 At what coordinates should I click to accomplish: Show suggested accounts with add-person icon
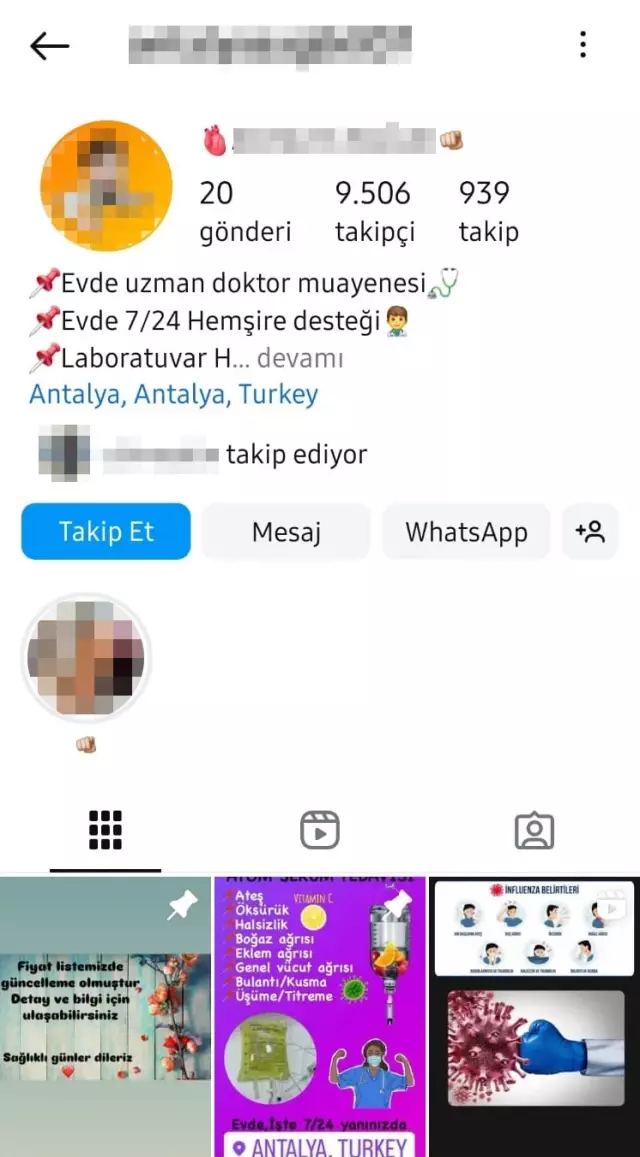(x=590, y=531)
